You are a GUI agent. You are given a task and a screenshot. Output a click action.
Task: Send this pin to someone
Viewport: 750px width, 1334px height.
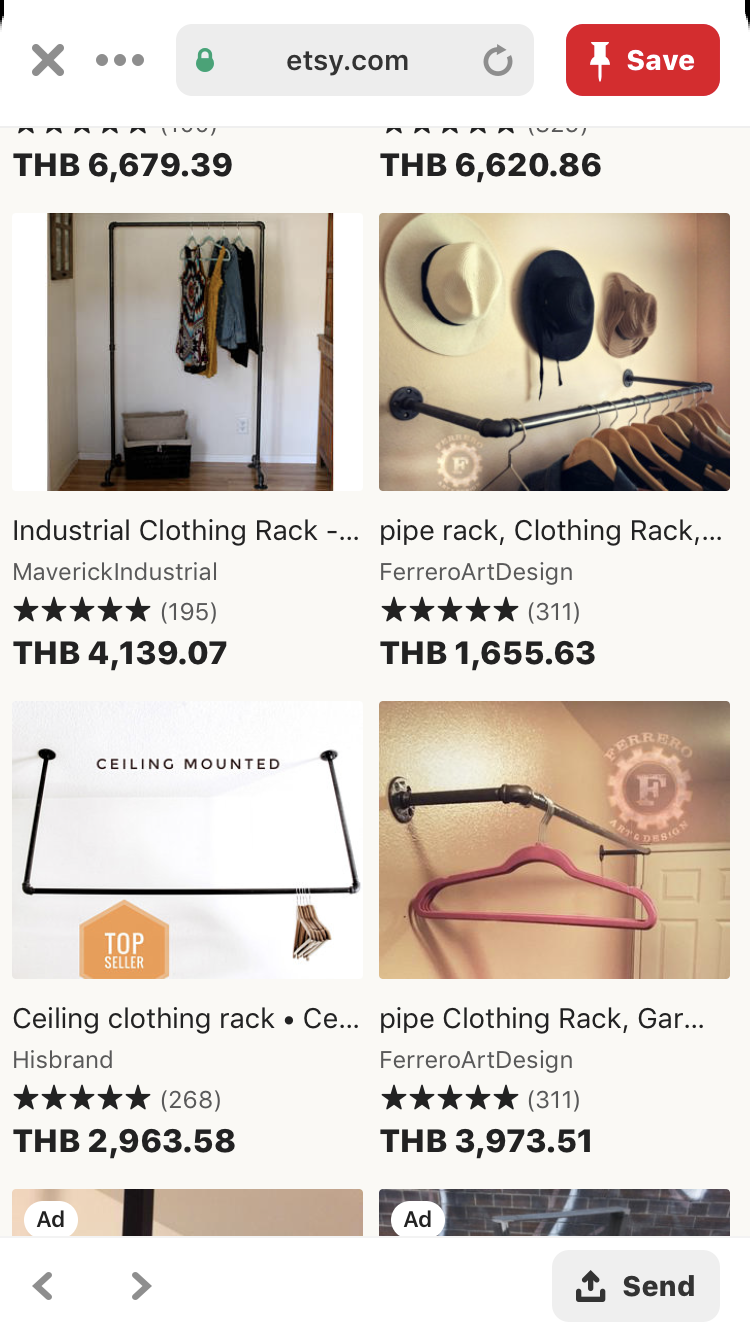click(636, 1286)
